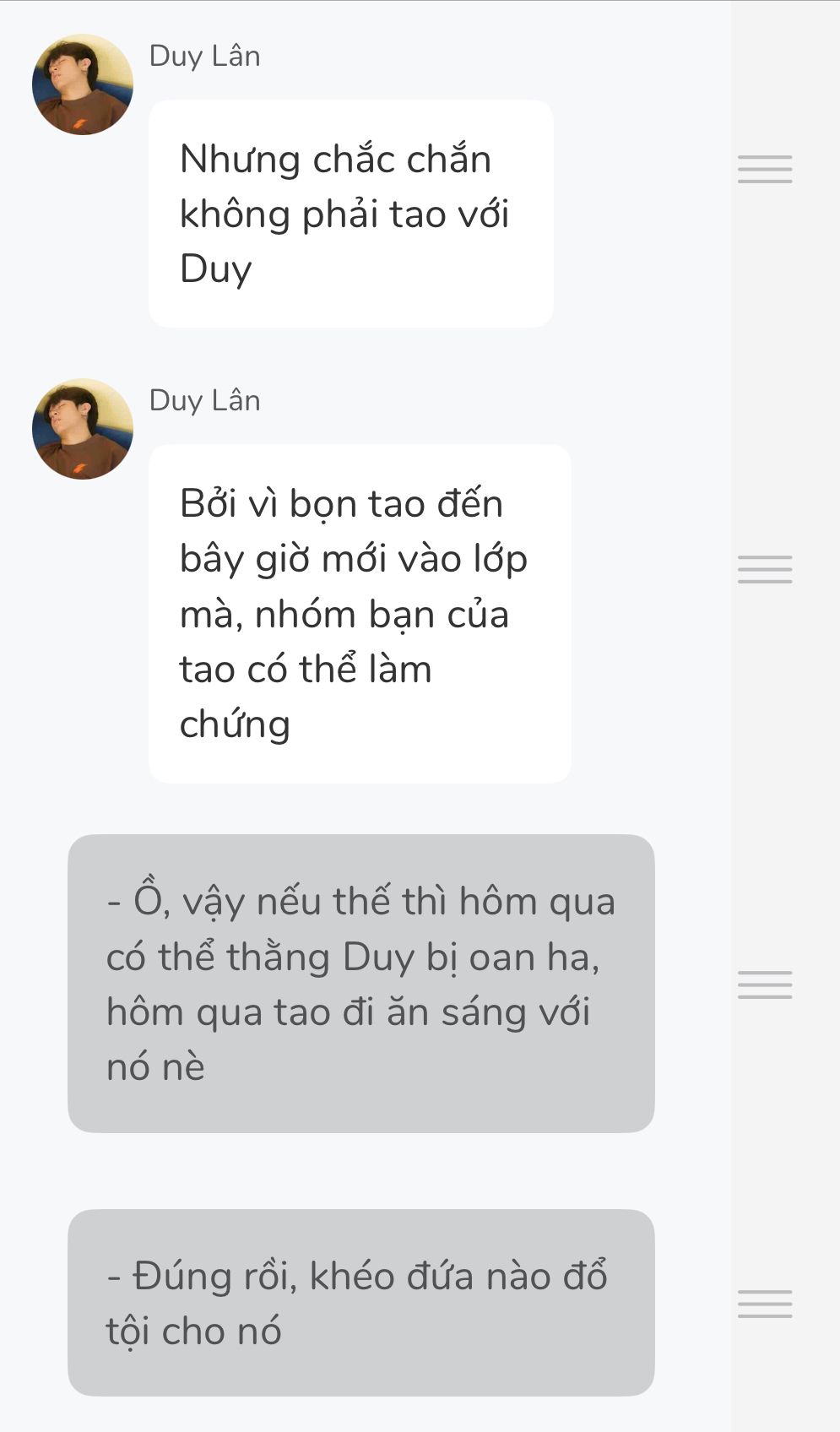Tap reorder handle beside 'Ồ, vậy nếu thế' narration
The width and height of the screenshot is (840, 1432).
coord(765,984)
